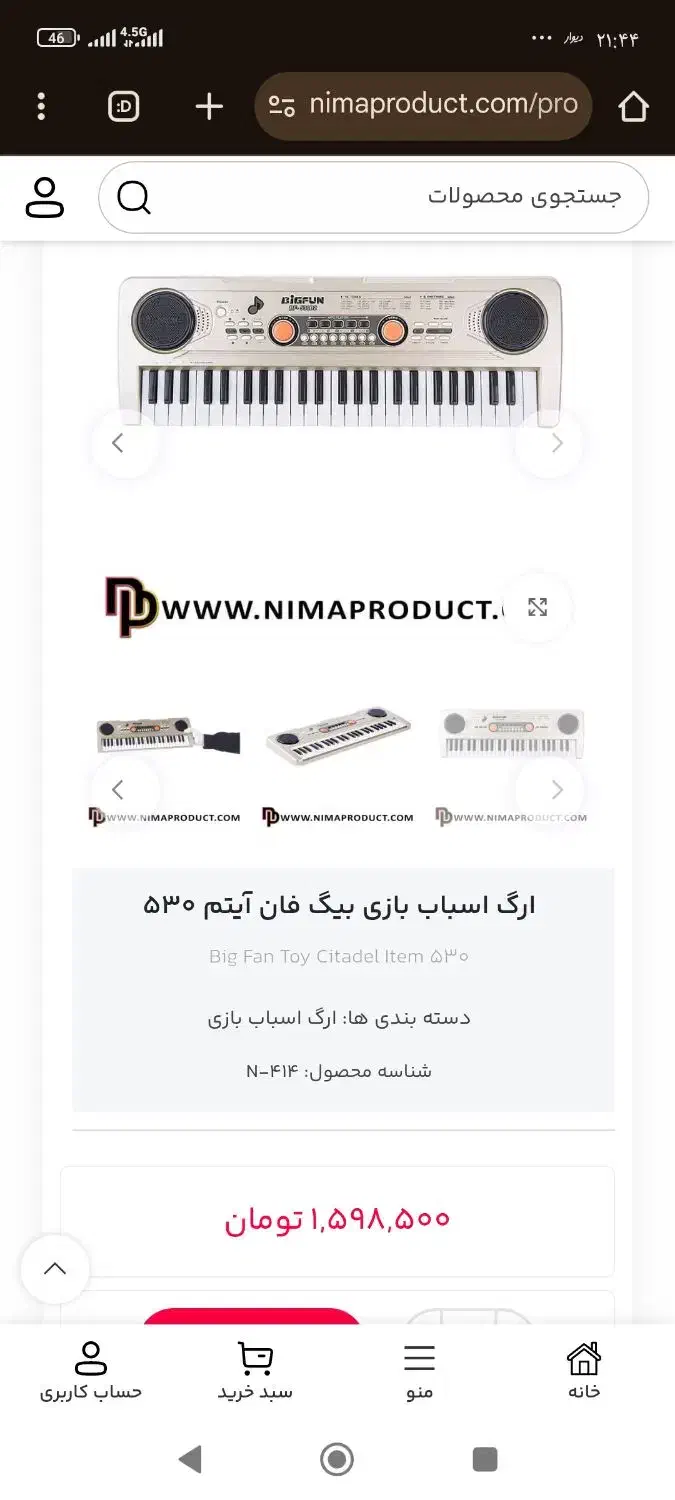This screenshot has height=1500, width=675.
Task: Show next main product image
Action: pyautogui.click(x=557, y=443)
